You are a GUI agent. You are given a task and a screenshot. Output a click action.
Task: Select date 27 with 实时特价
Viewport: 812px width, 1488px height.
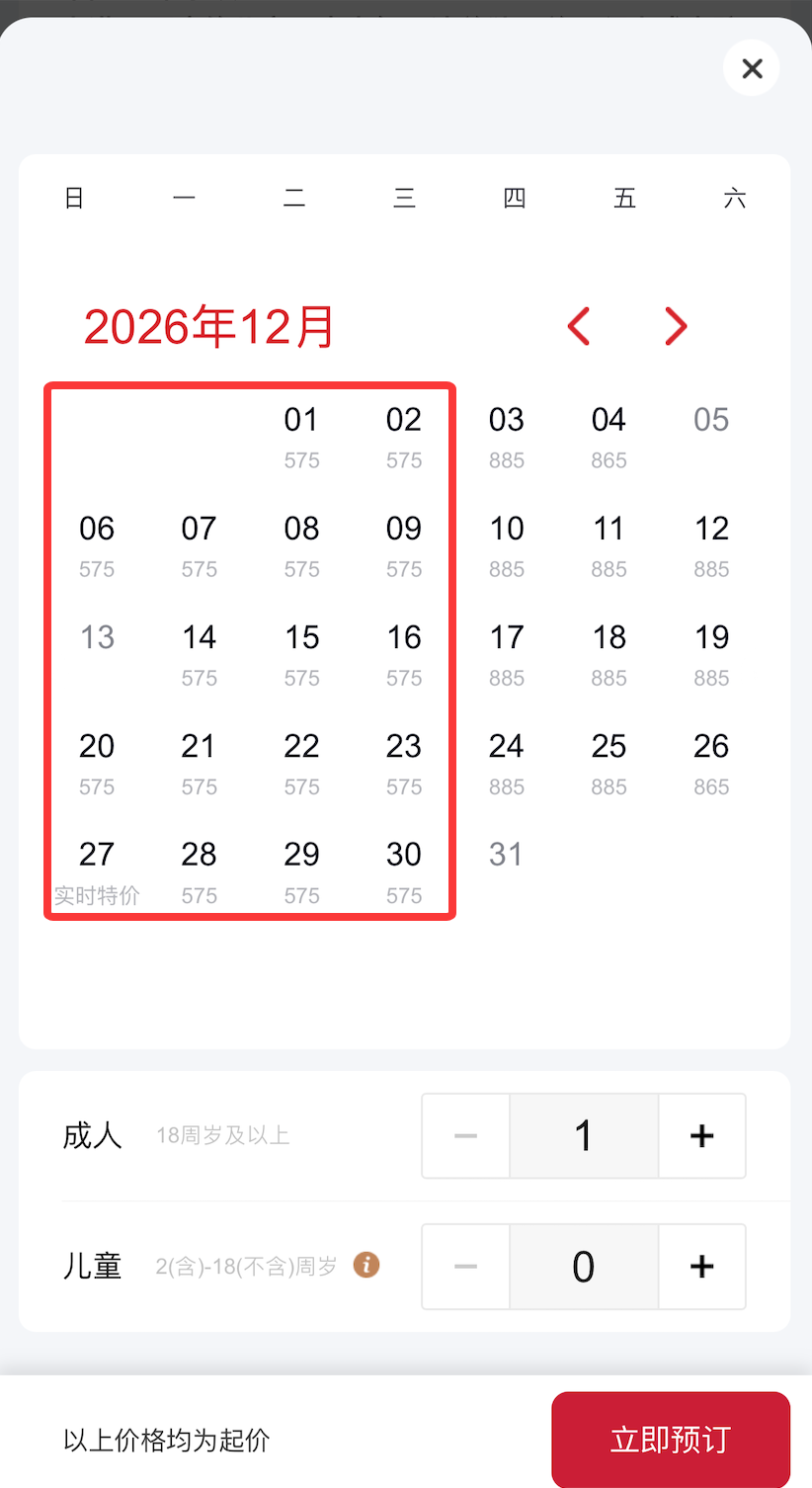click(97, 872)
